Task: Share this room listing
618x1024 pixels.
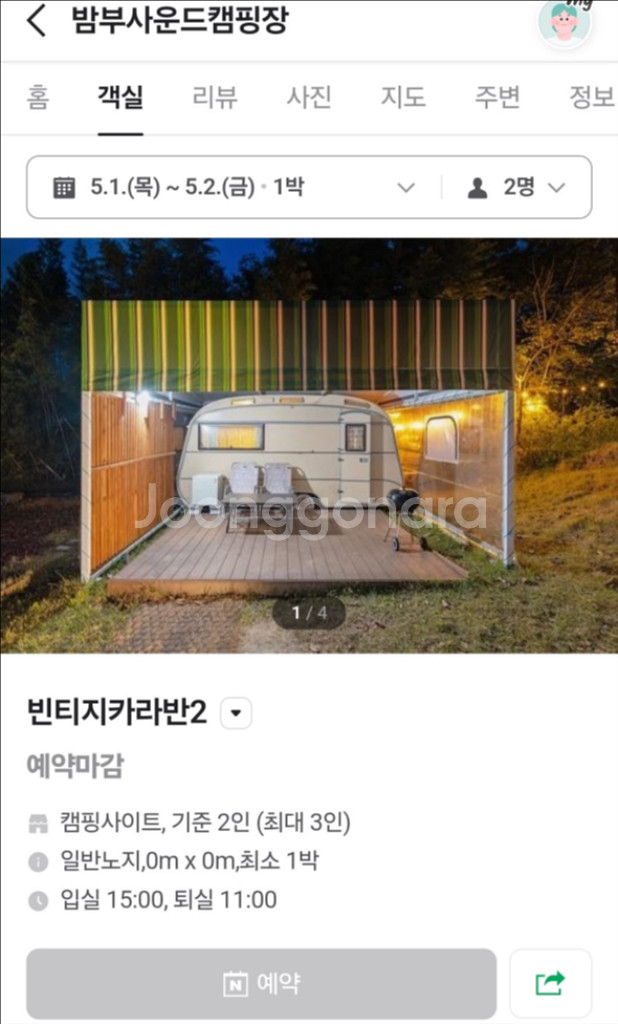Action: (x=550, y=983)
